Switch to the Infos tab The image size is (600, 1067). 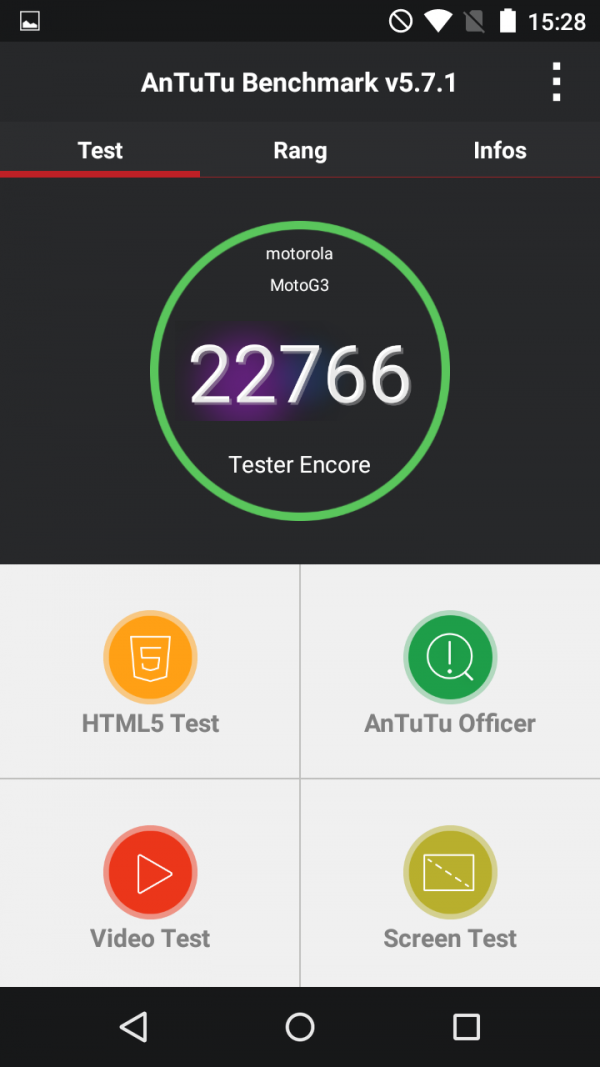coord(499,150)
